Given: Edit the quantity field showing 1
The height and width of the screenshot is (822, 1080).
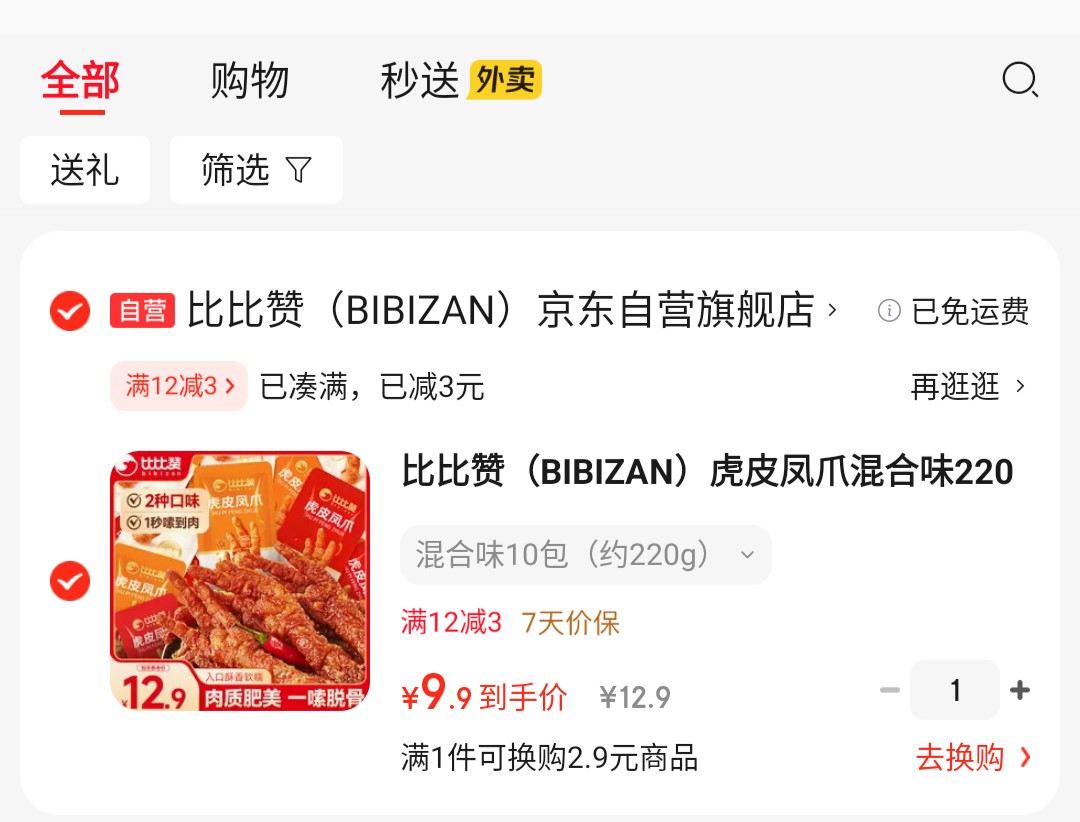Looking at the screenshot, I should coord(955,690).
